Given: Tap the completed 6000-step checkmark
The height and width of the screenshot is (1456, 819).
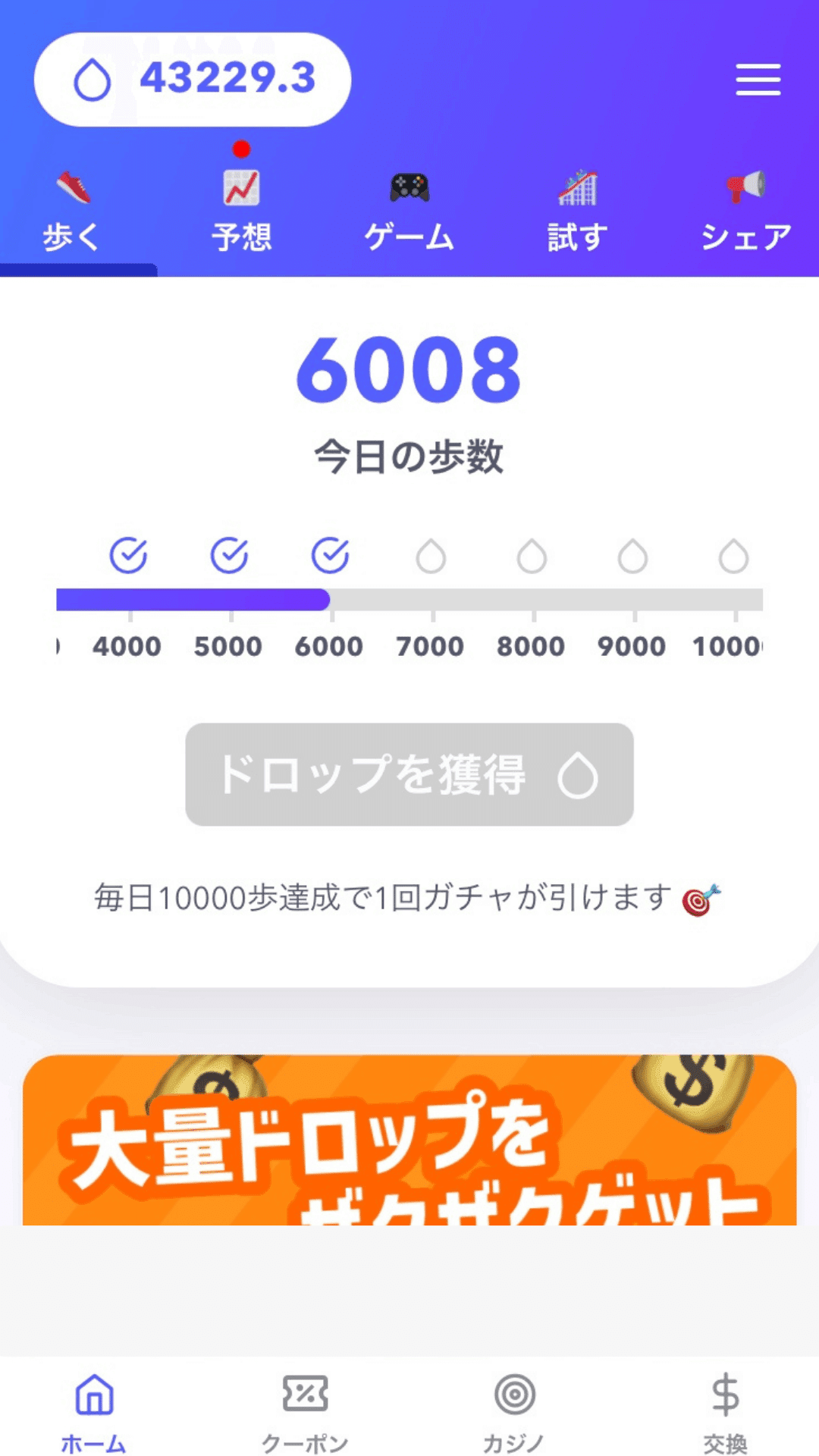Looking at the screenshot, I should (x=329, y=554).
